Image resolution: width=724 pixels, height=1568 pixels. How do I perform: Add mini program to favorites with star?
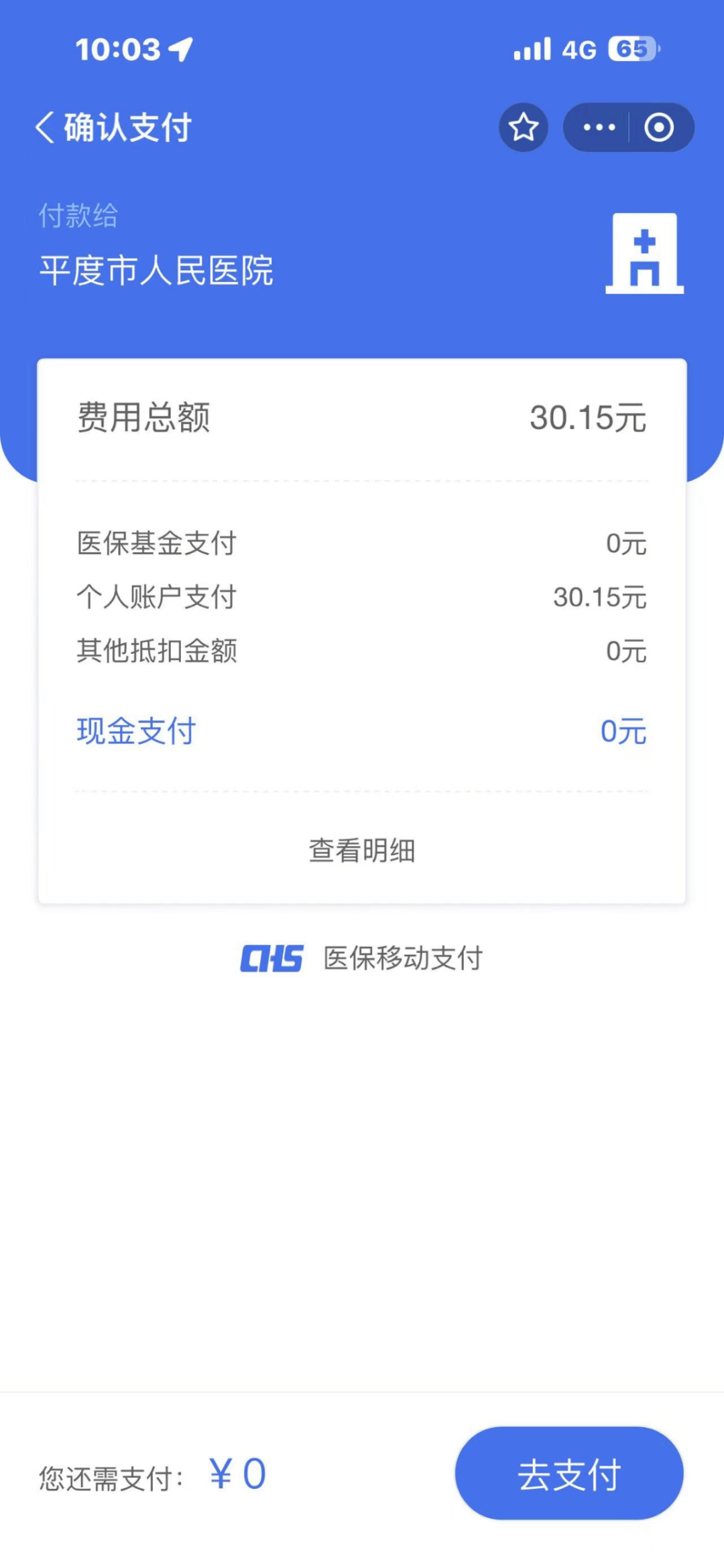pos(523,127)
